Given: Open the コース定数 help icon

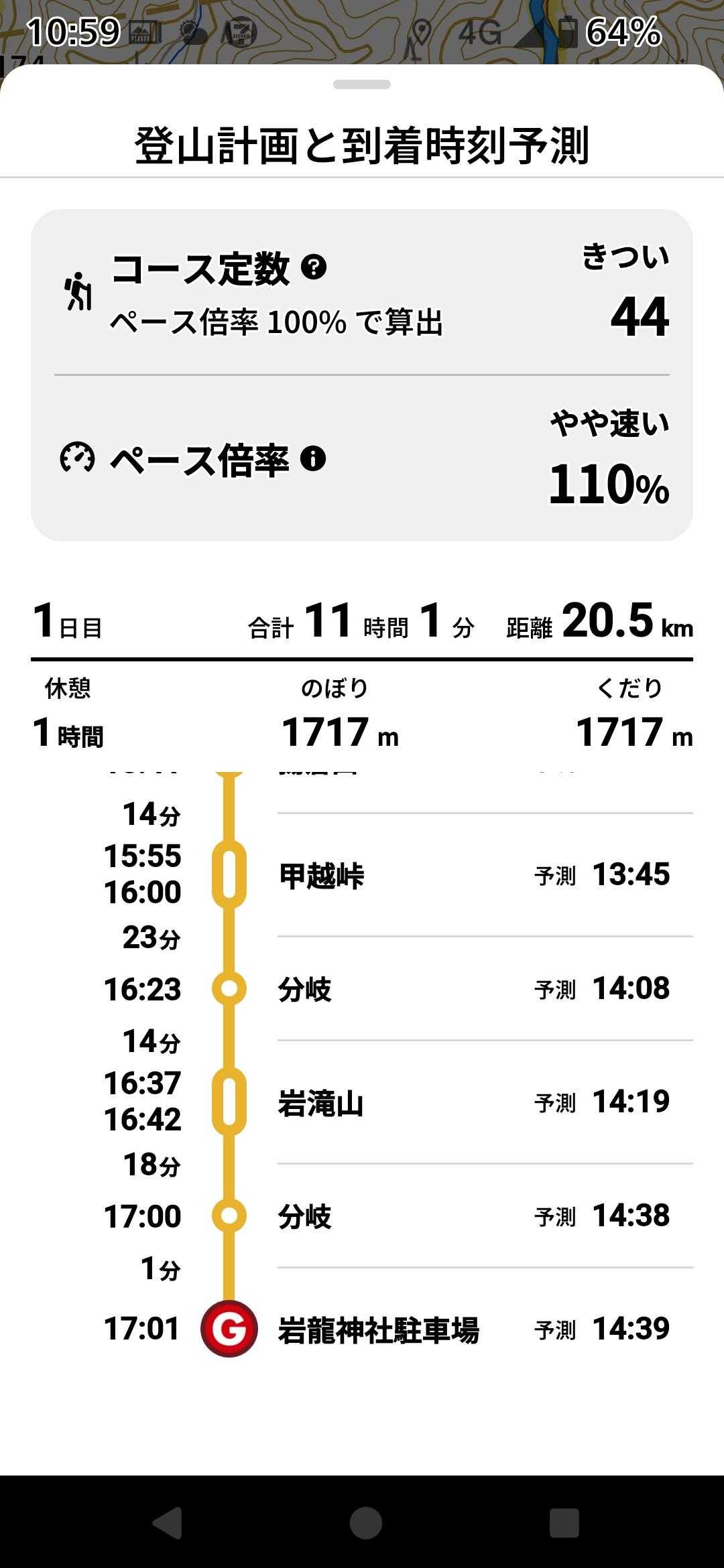Looking at the screenshot, I should [314, 267].
